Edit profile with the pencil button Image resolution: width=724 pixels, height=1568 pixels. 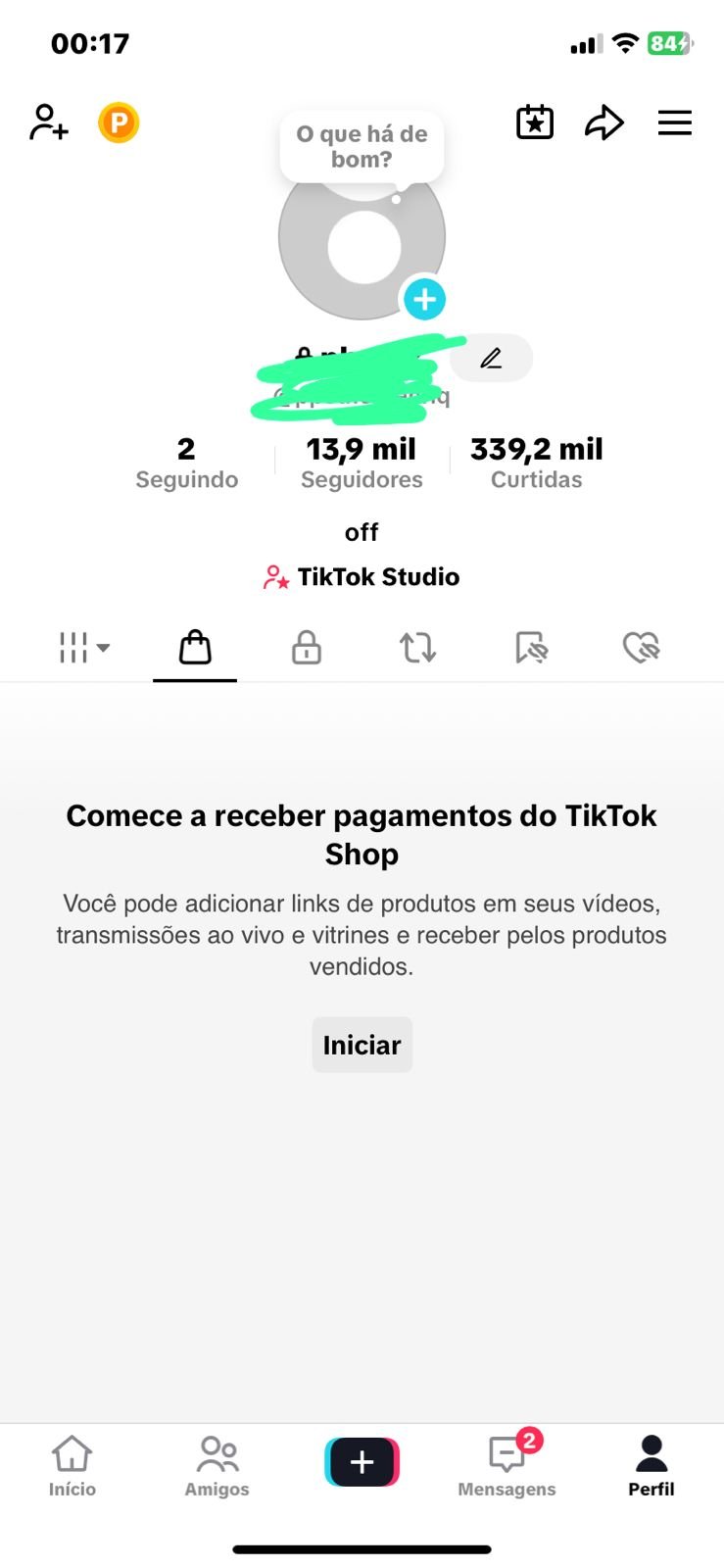pos(492,359)
